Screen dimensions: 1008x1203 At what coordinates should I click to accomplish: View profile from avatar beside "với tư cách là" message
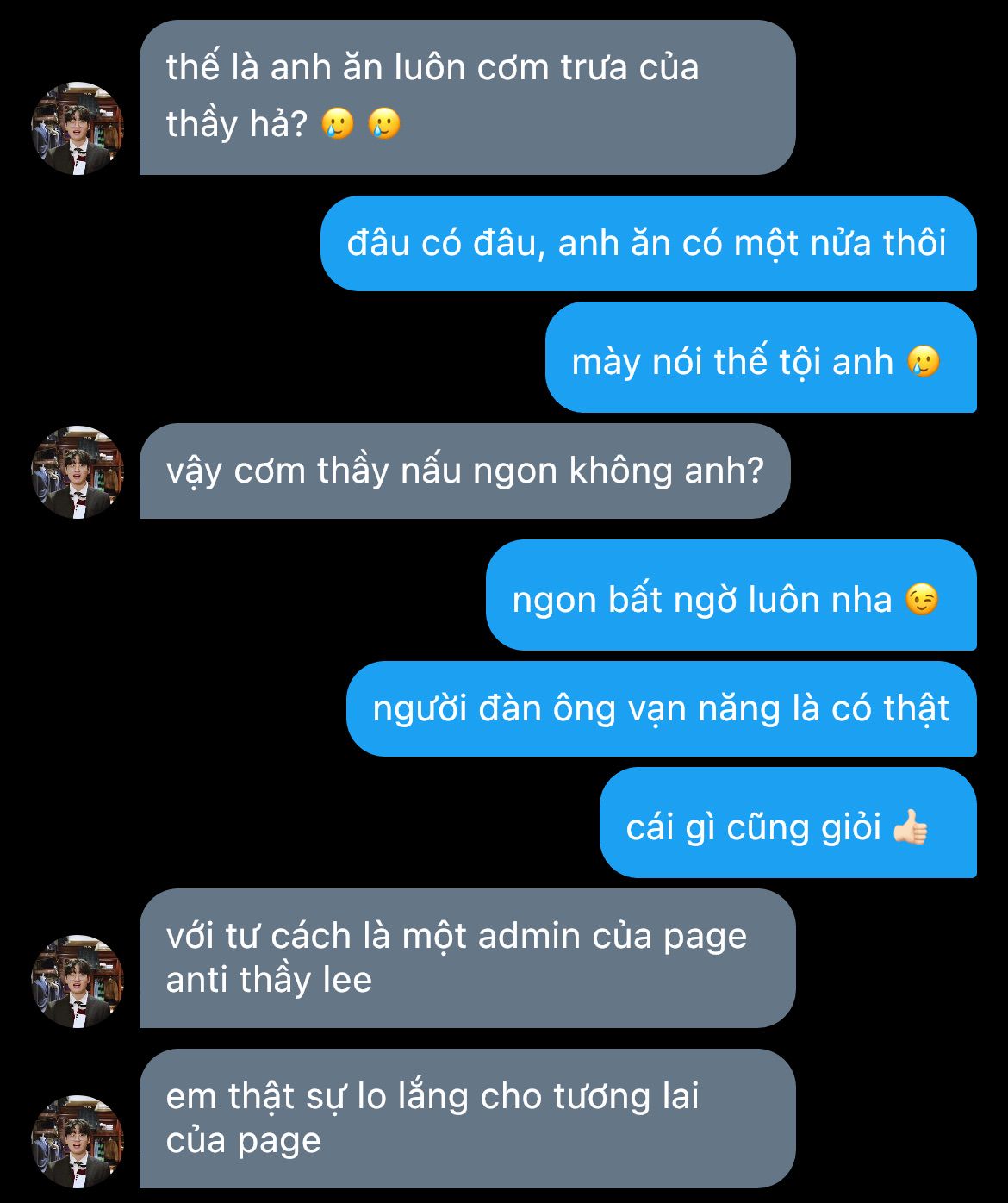[78, 982]
